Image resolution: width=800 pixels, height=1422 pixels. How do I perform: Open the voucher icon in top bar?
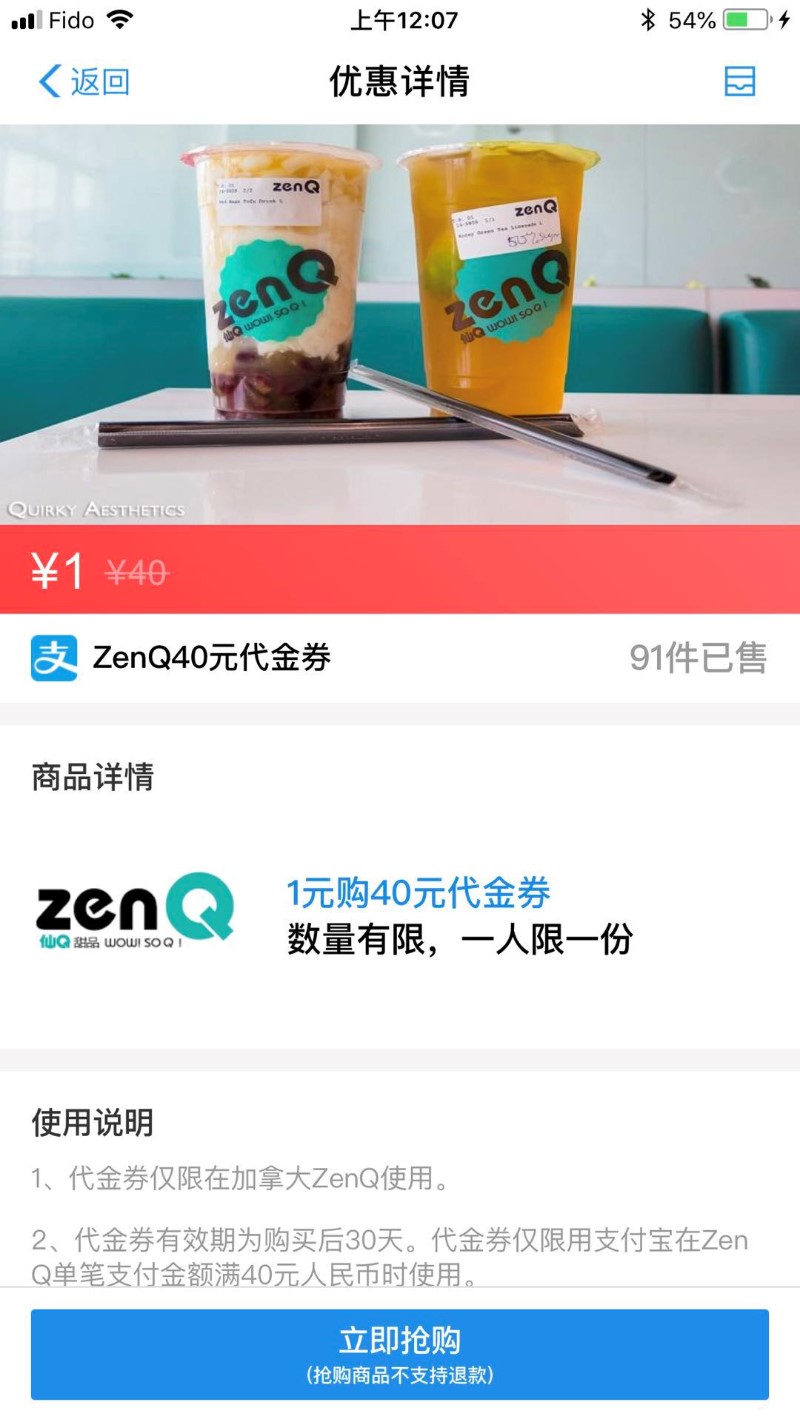pos(740,82)
